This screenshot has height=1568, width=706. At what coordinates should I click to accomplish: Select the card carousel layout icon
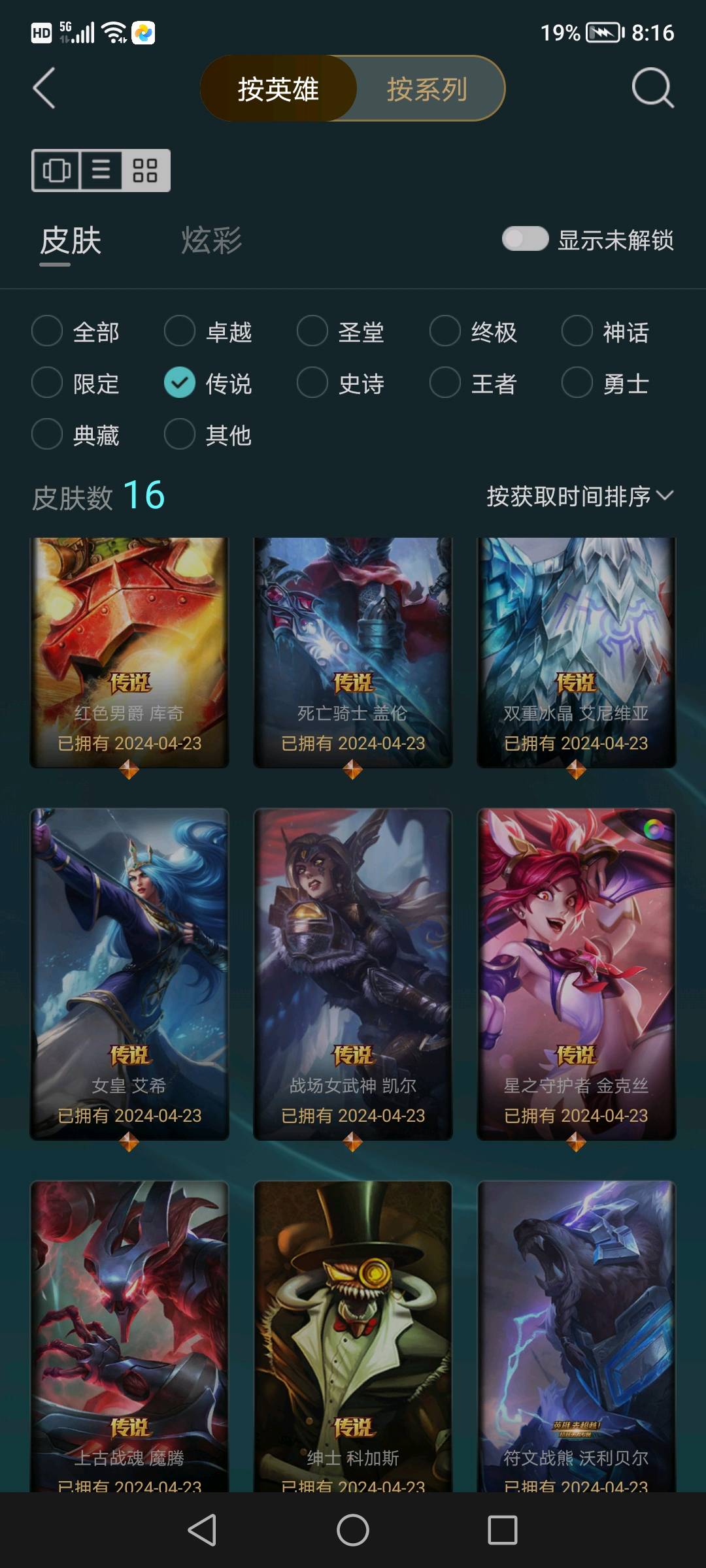57,171
